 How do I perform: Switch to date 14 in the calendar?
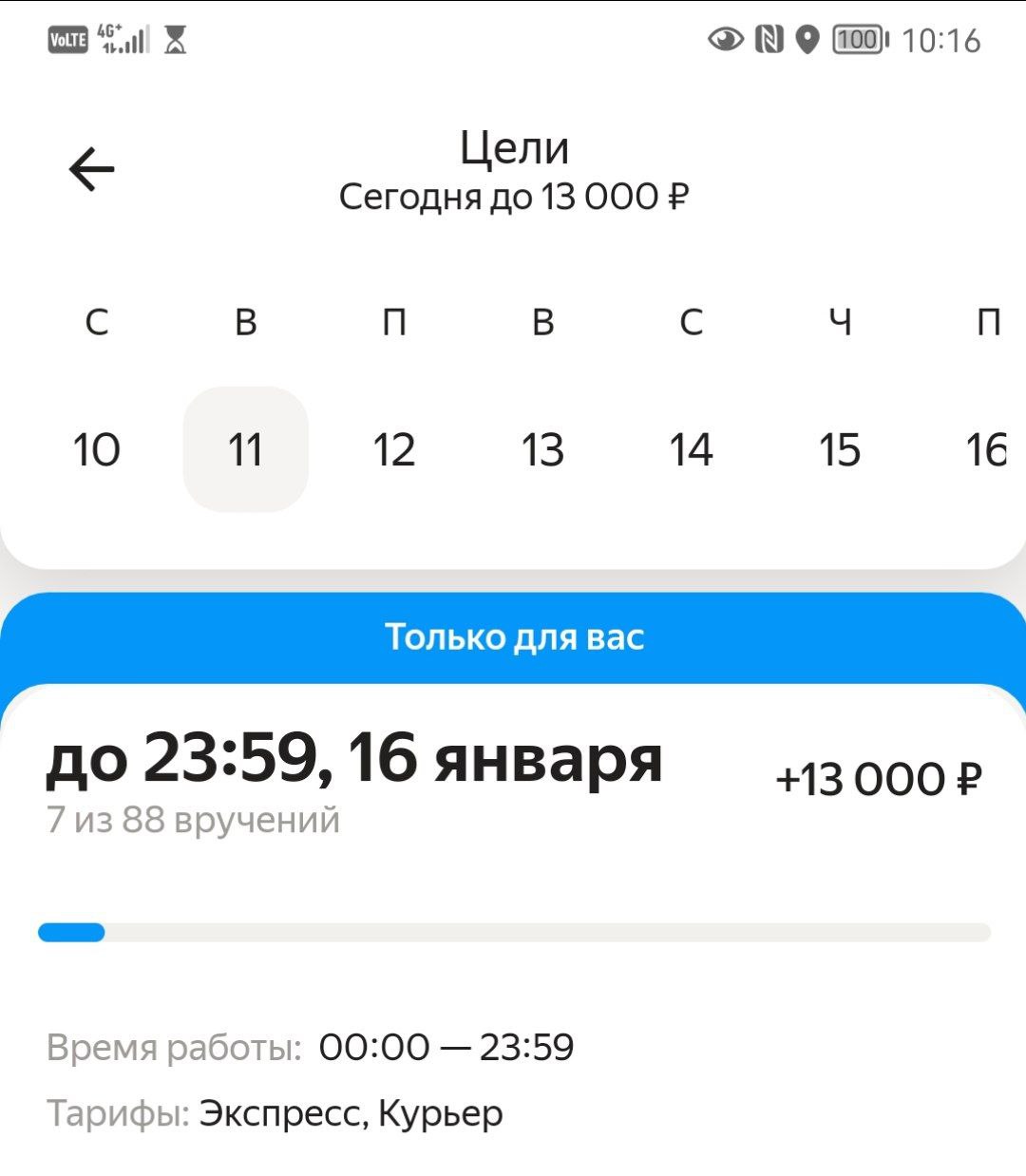click(691, 449)
